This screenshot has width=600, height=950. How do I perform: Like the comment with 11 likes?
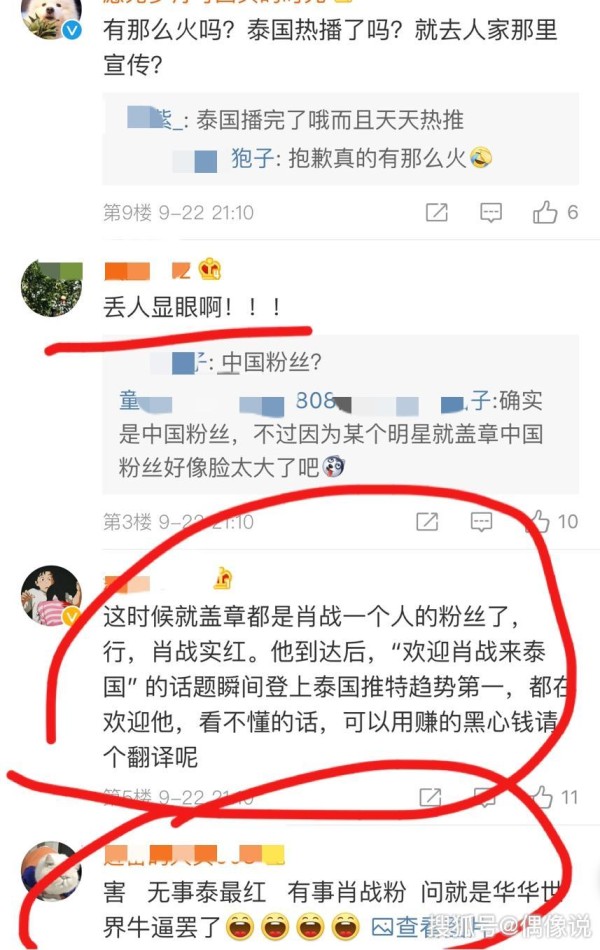tap(543, 797)
